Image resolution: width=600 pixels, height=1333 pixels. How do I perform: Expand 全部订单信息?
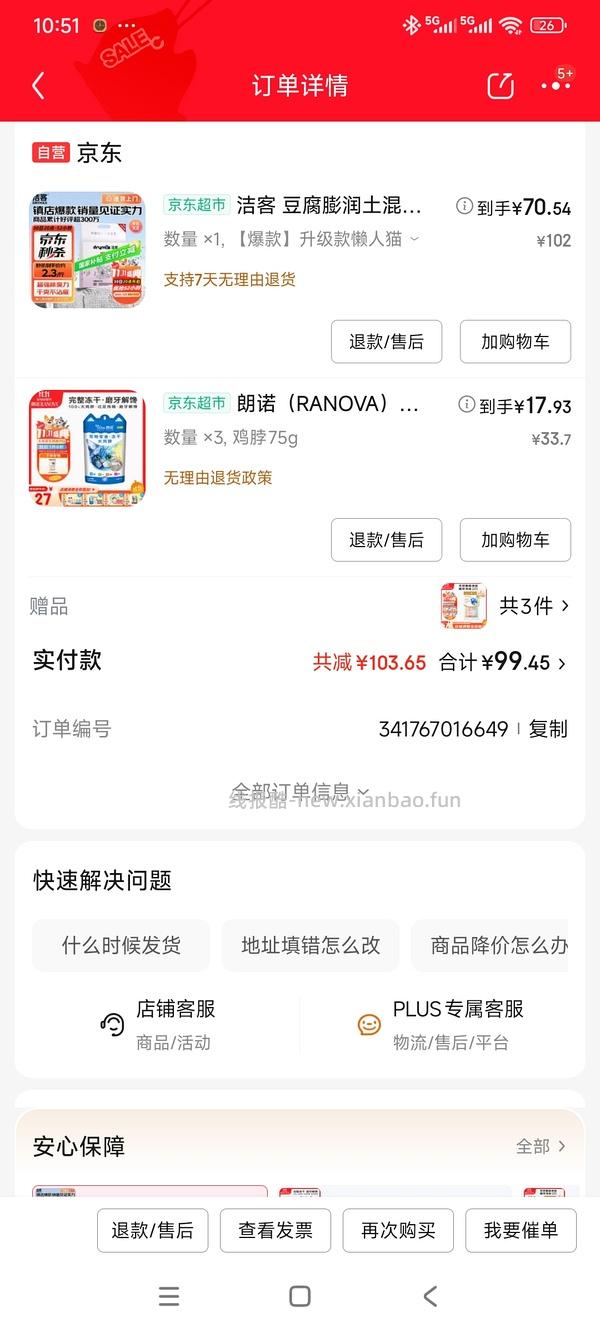coord(300,792)
